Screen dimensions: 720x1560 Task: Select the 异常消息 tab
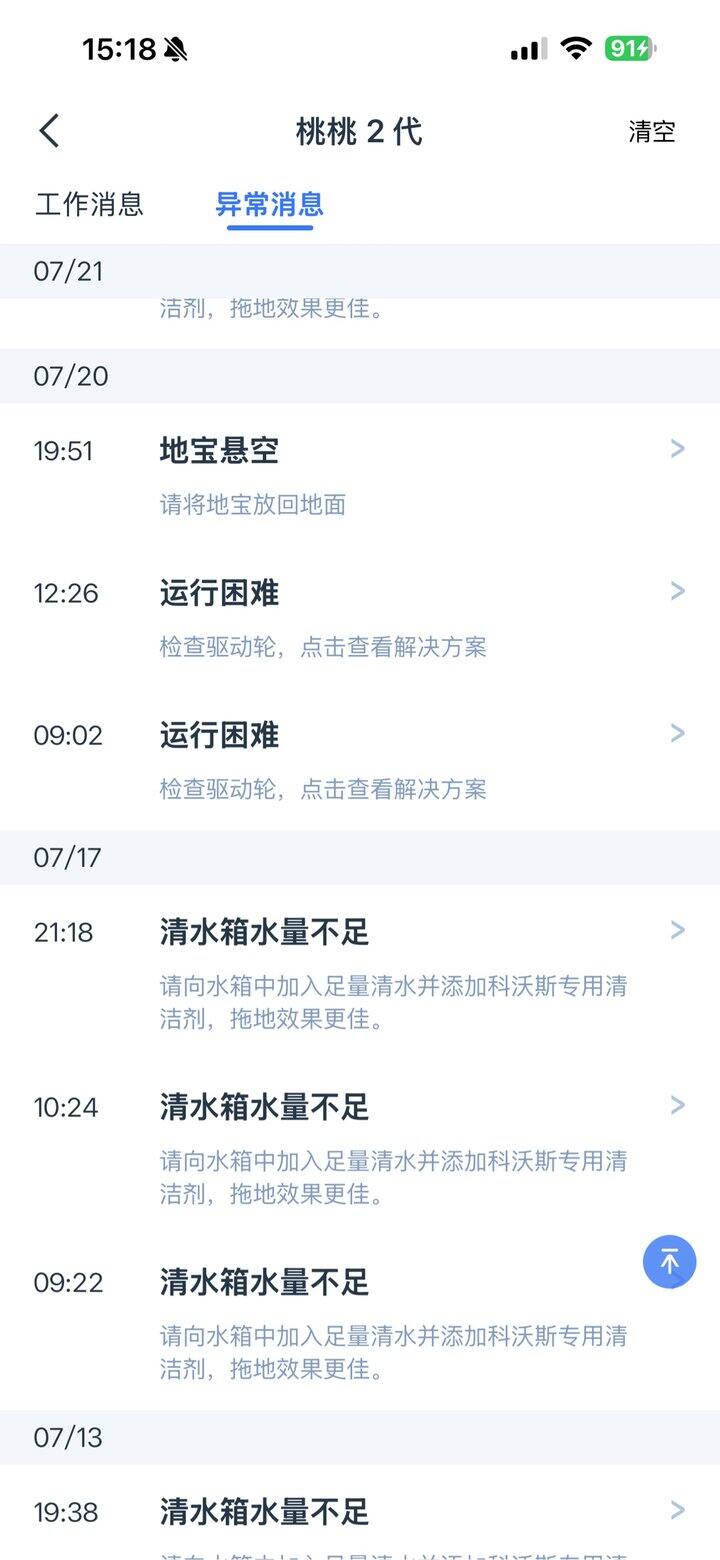pos(270,204)
